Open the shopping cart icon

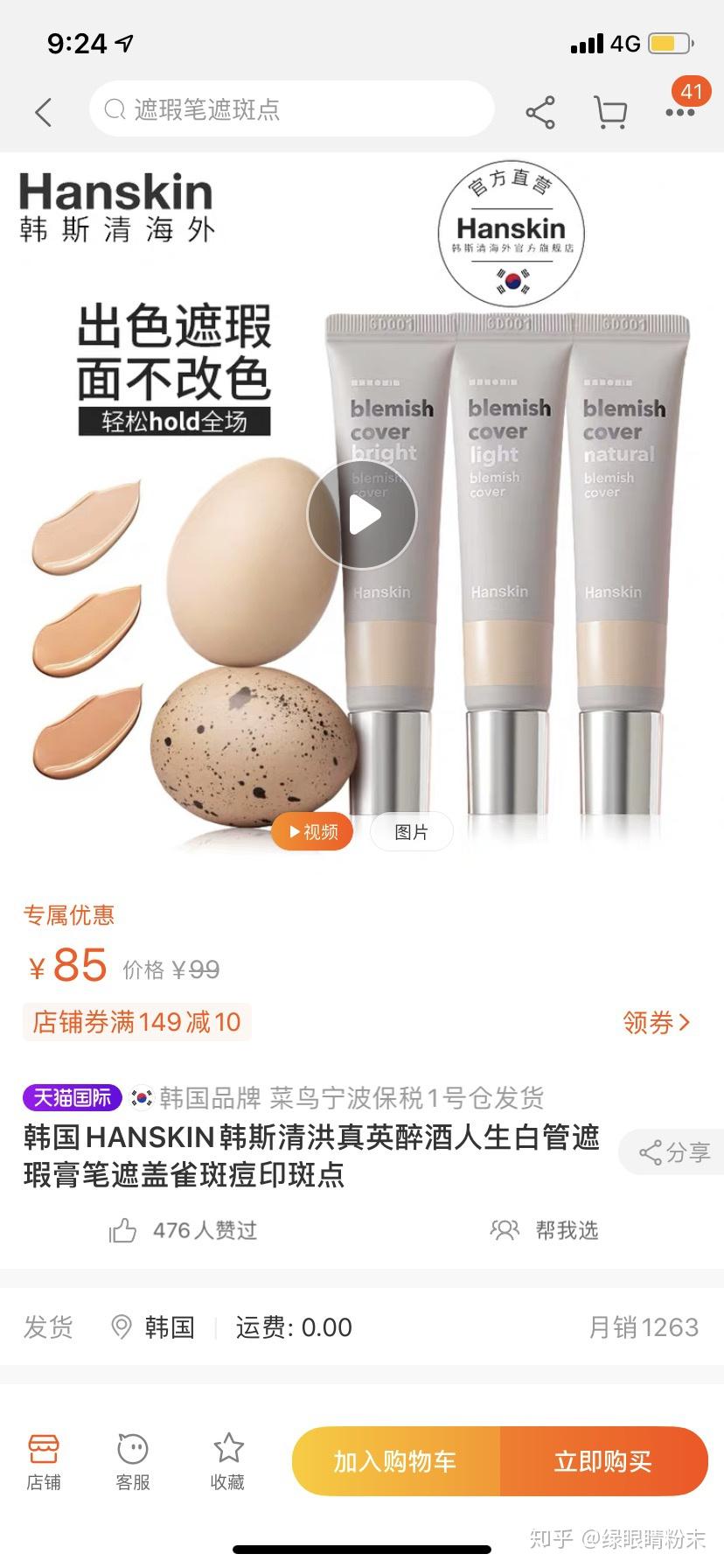coord(610,112)
